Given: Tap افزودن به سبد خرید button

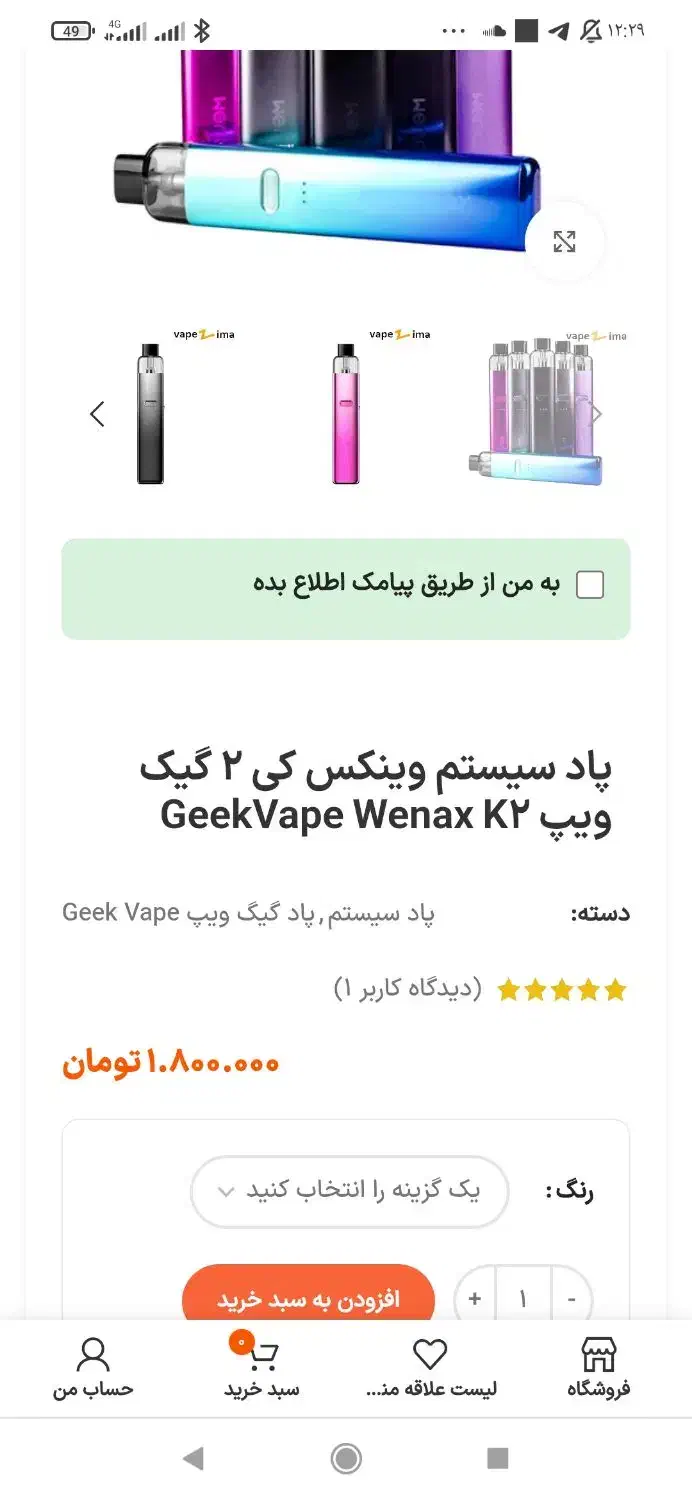Looking at the screenshot, I should 308,1298.
